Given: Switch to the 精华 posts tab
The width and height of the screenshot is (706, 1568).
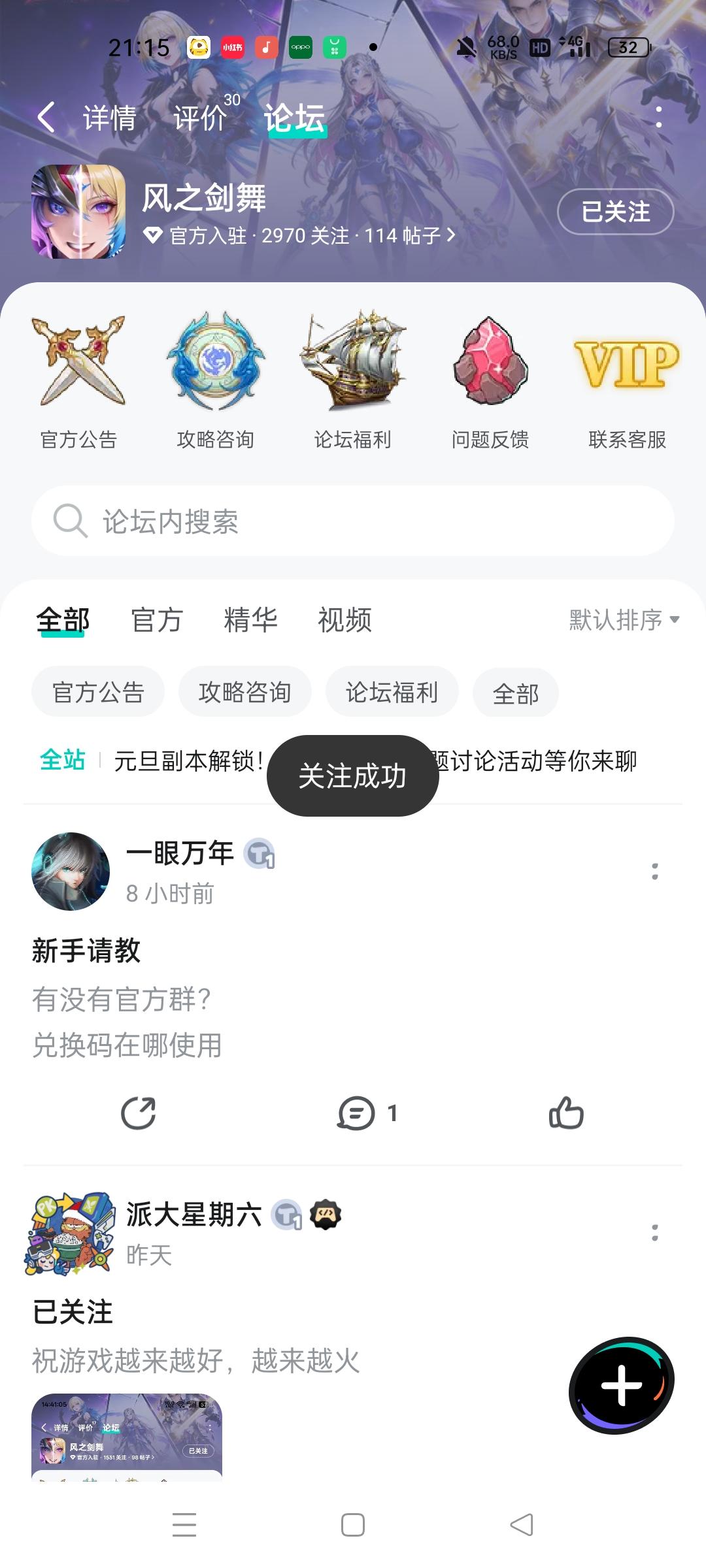Looking at the screenshot, I should (250, 620).
